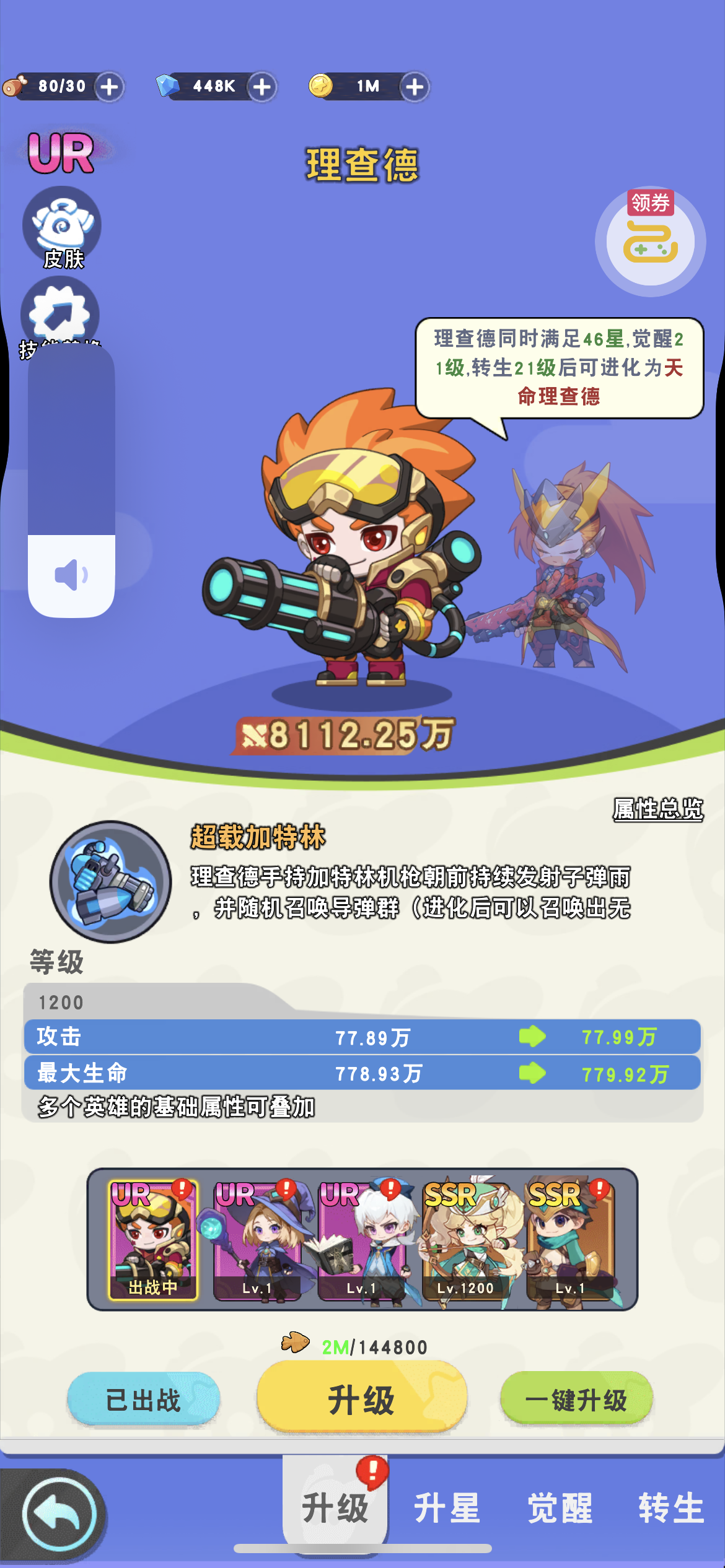Viewport: 725px width, 1568px height.
Task: Open the 属性总览 attribute overview link
Action: [657, 809]
